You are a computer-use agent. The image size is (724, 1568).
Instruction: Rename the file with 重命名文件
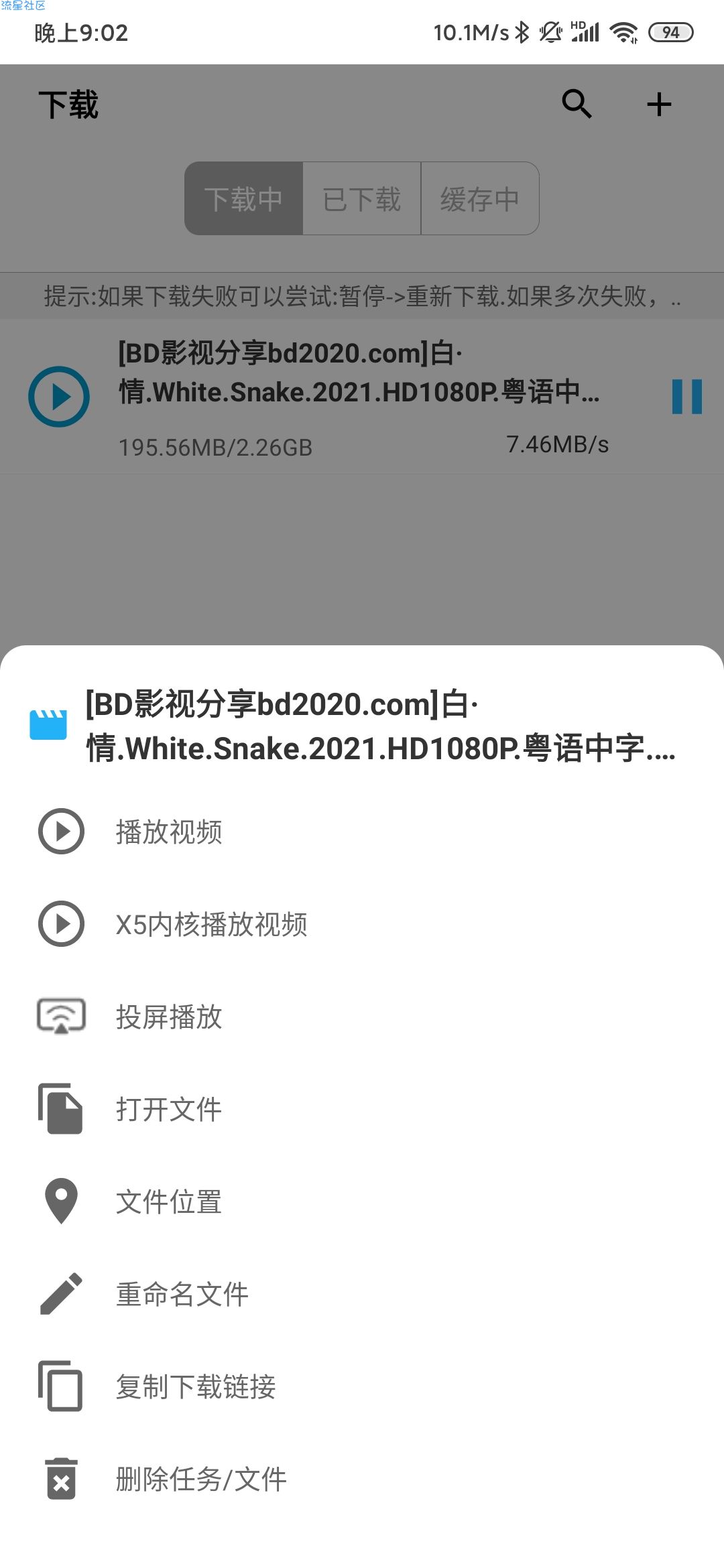pos(182,1294)
